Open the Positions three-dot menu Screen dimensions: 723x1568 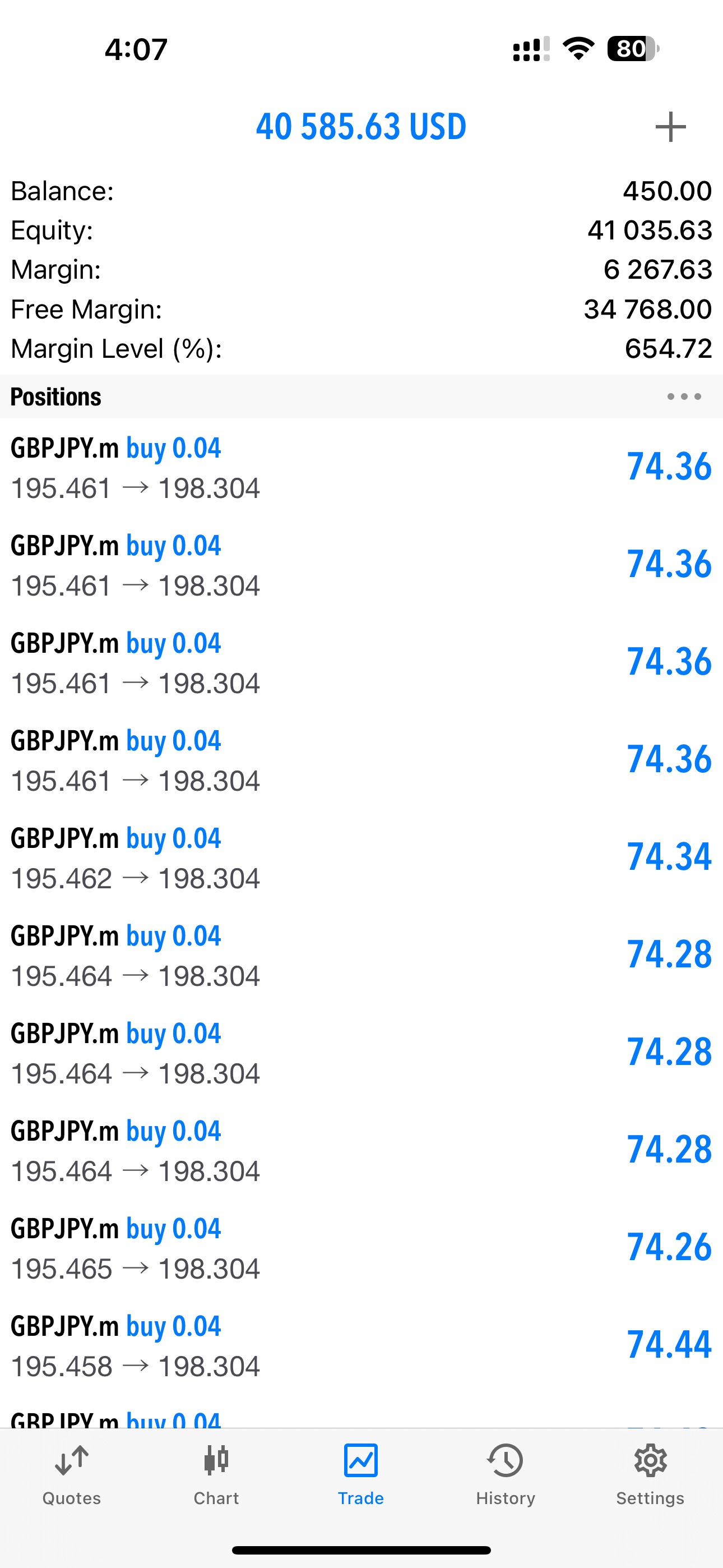(x=683, y=397)
